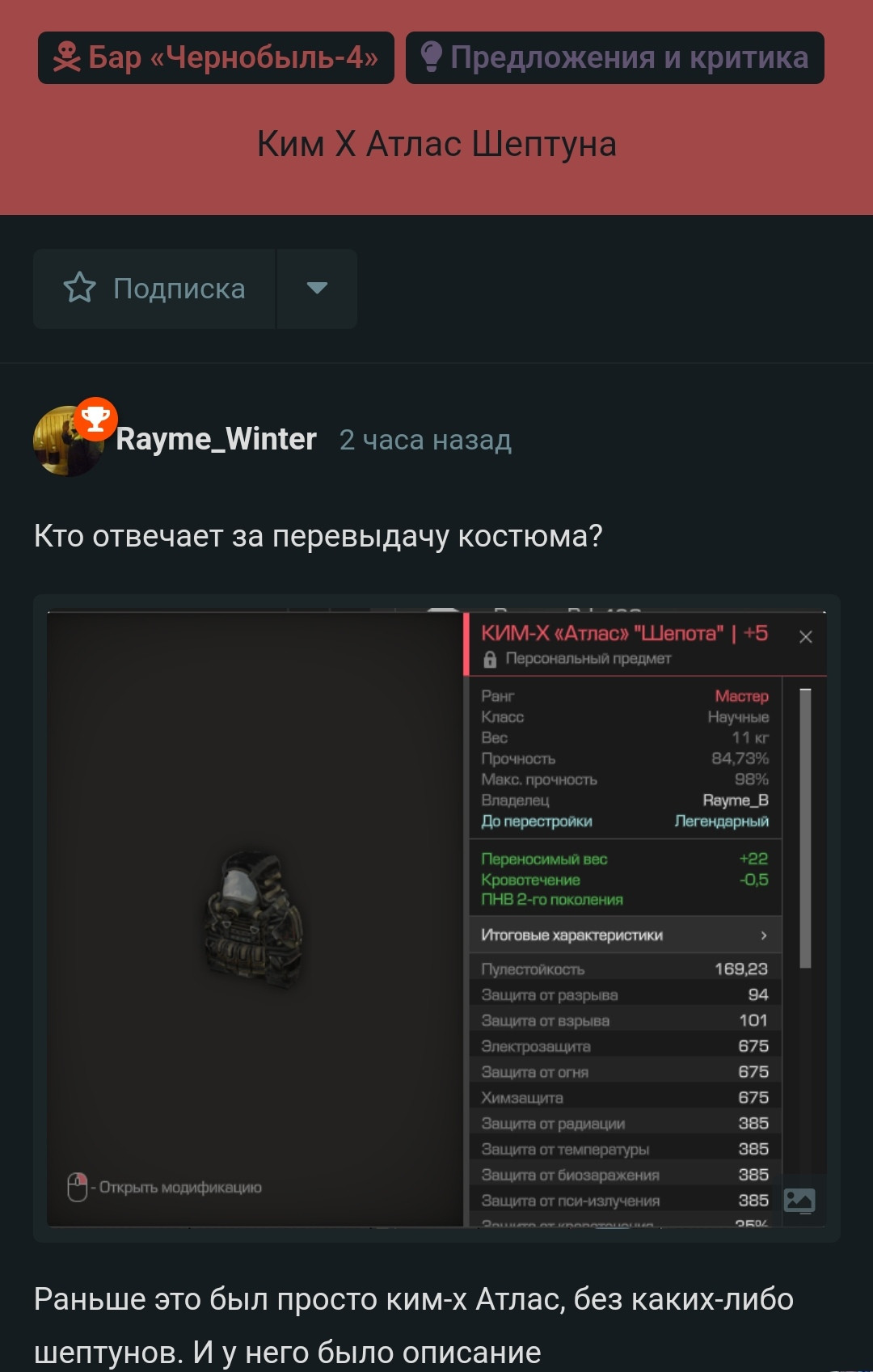
Task: Open the Предложения и критика section
Action: tap(614, 57)
